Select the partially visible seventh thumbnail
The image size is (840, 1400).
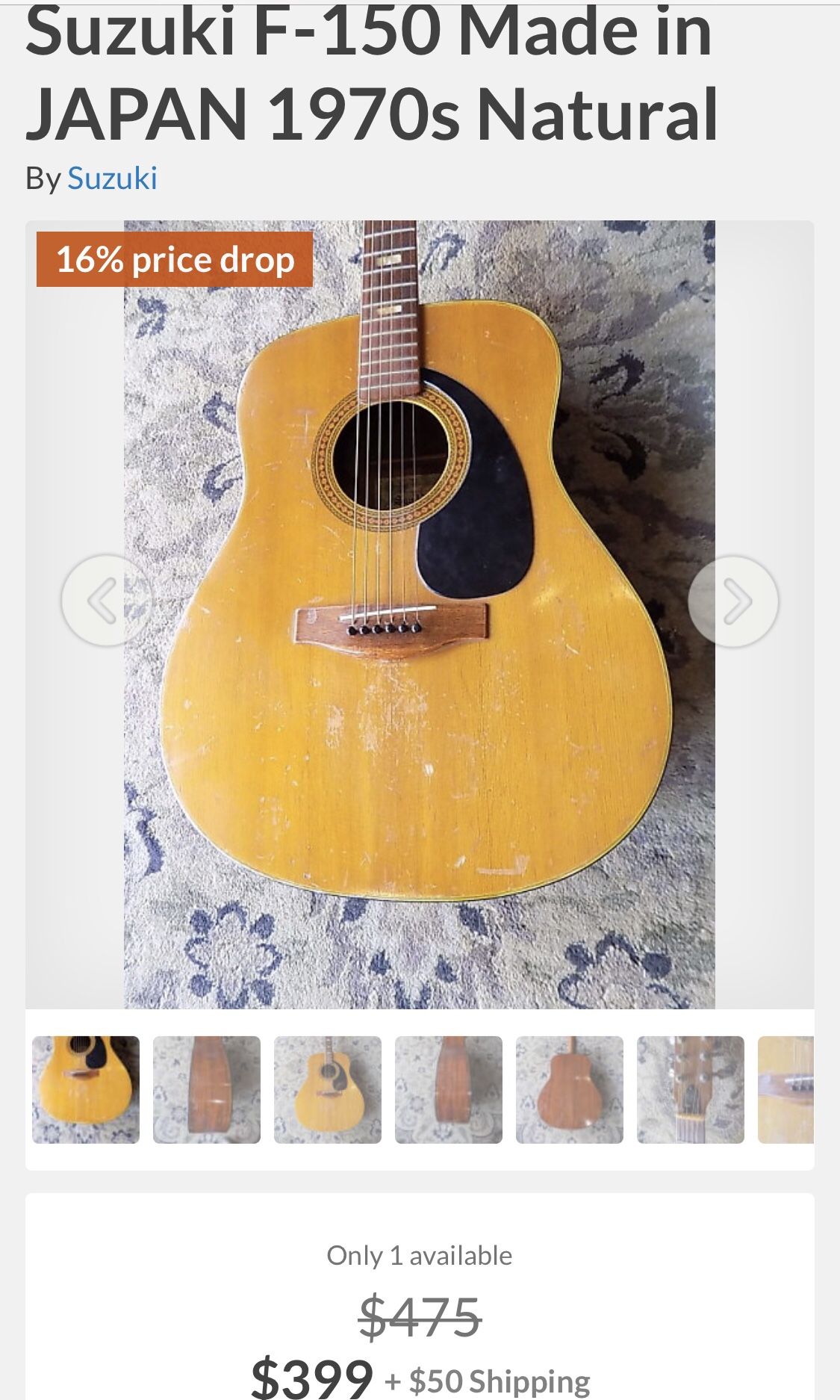(785, 1089)
